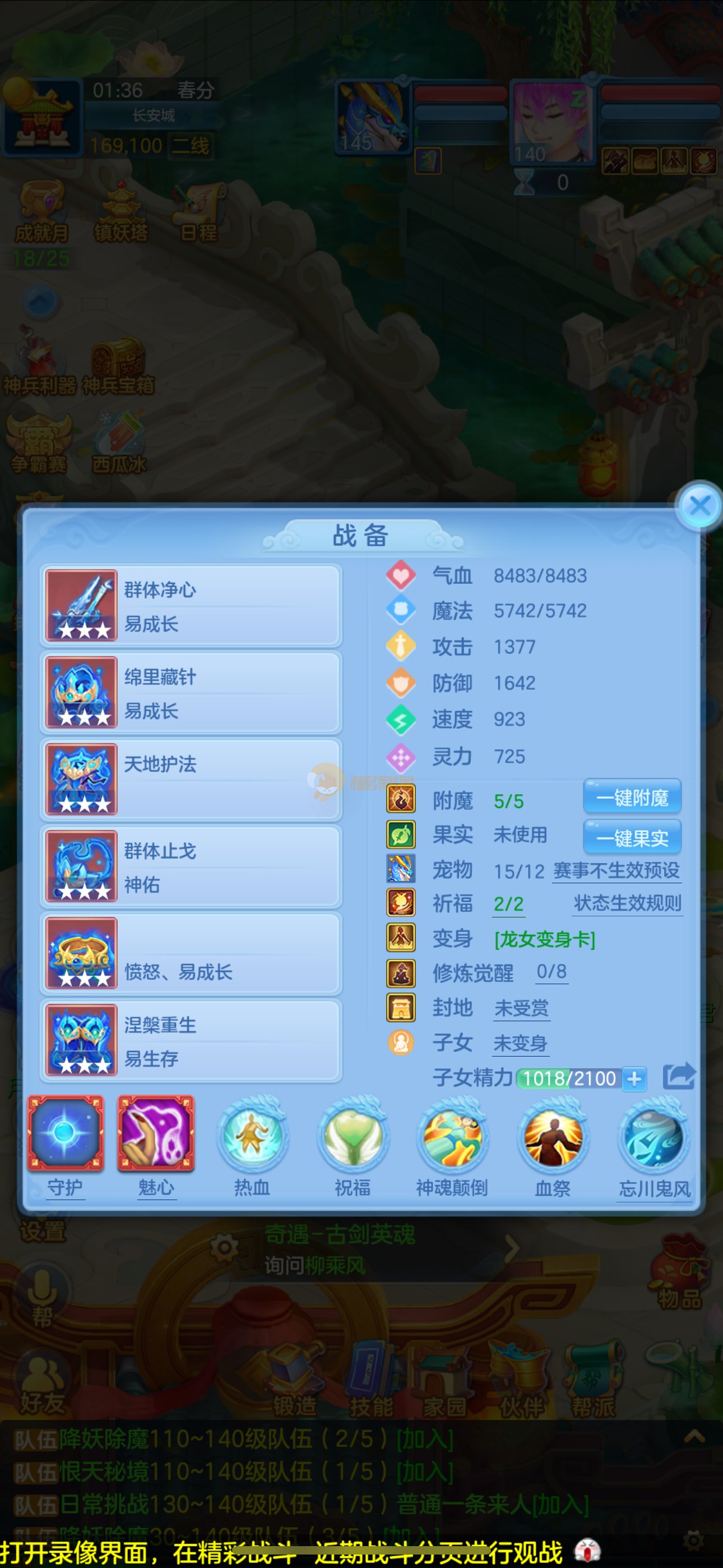Viewport: 723px width, 1568px height.
Task: Tap the 子女 未变身 link
Action: click(x=520, y=1043)
